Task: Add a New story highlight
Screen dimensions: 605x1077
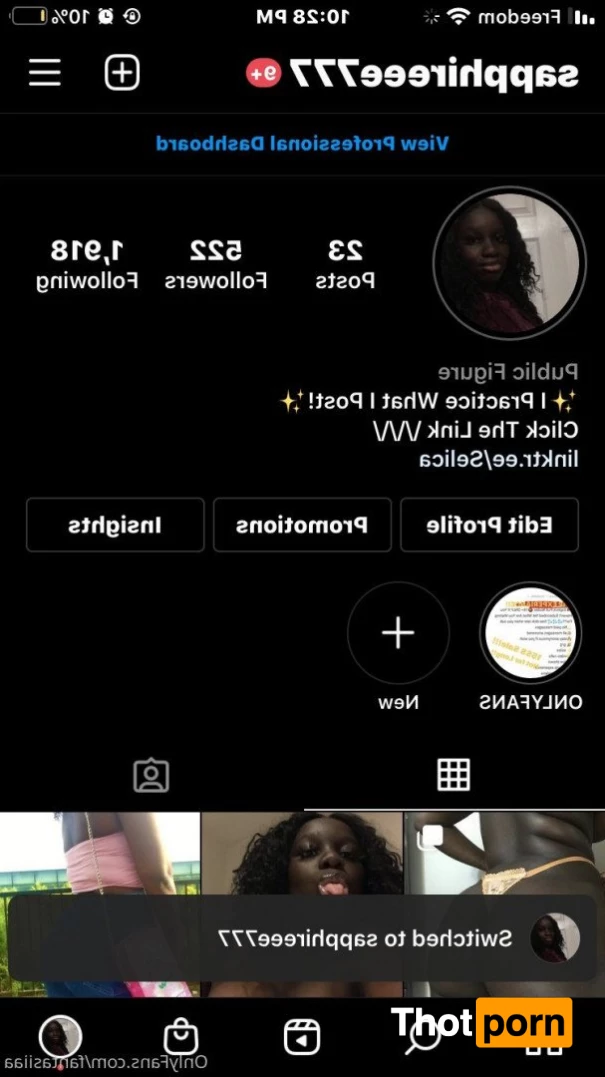Action: [x=398, y=634]
